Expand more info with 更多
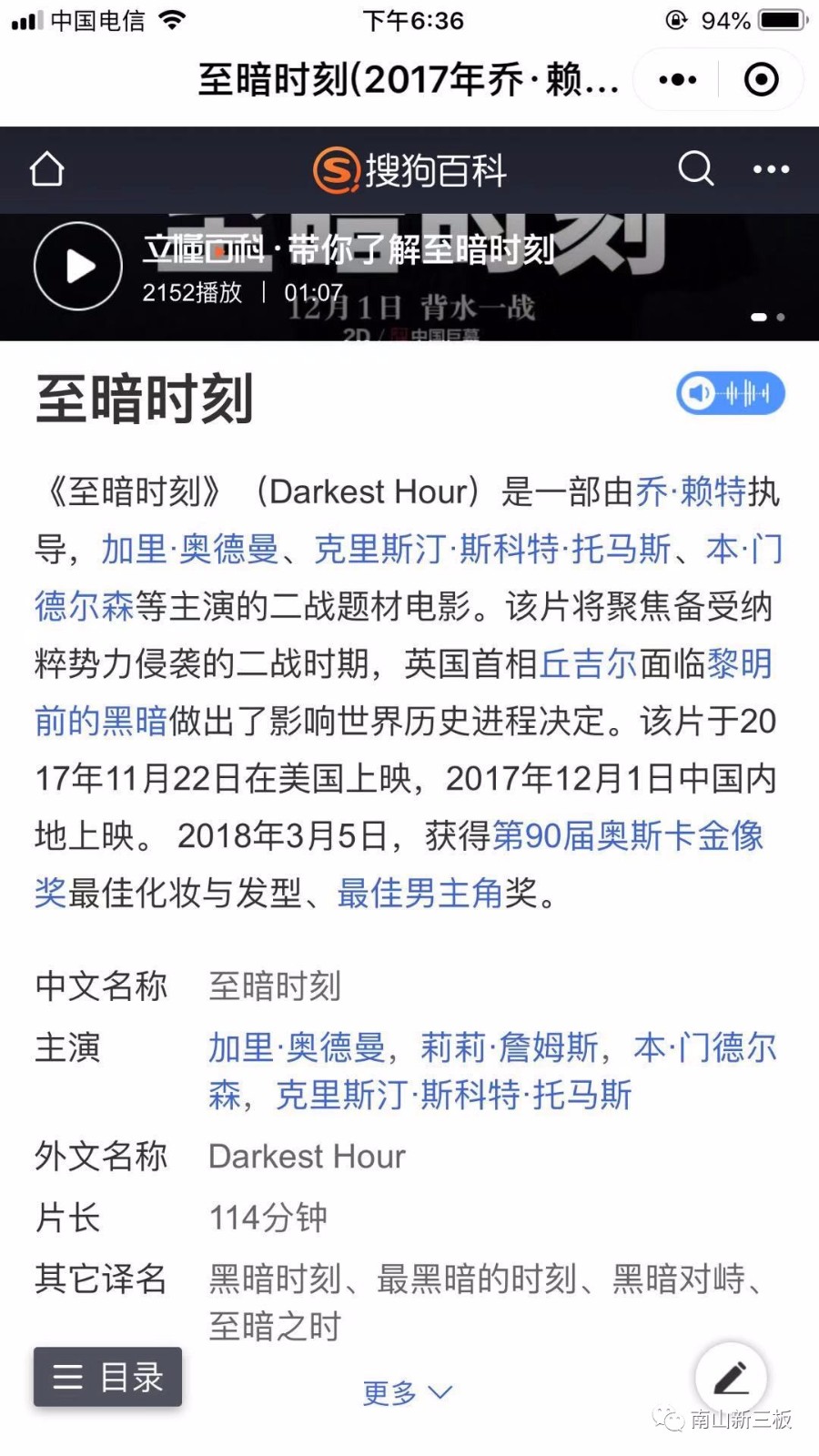Viewport: 819px width, 1456px height. point(406,1392)
